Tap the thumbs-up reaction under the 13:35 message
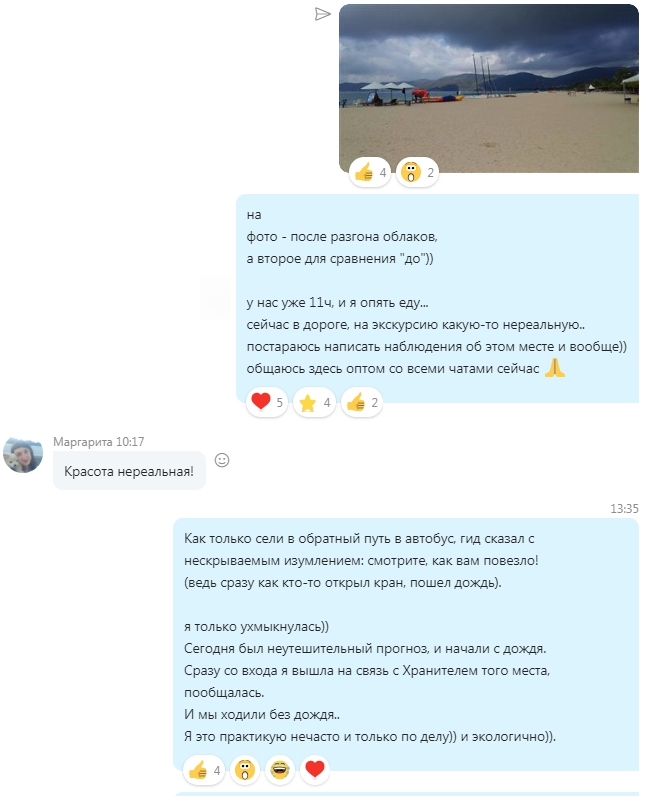The width and height of the screenshot is (647, 796). pyautogui.click(x=203, y=770)
